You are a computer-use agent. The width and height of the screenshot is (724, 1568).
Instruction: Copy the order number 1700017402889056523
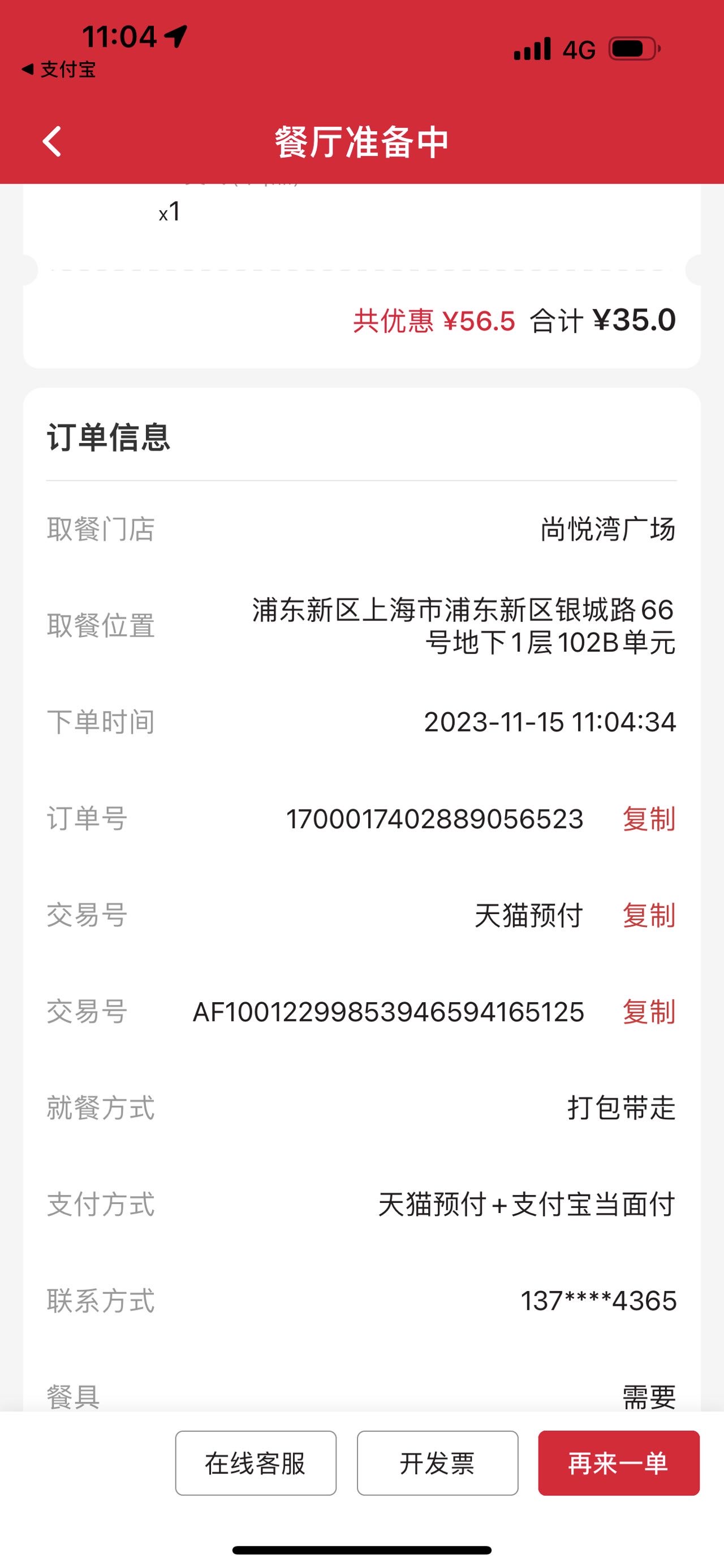tap(649, 818)
